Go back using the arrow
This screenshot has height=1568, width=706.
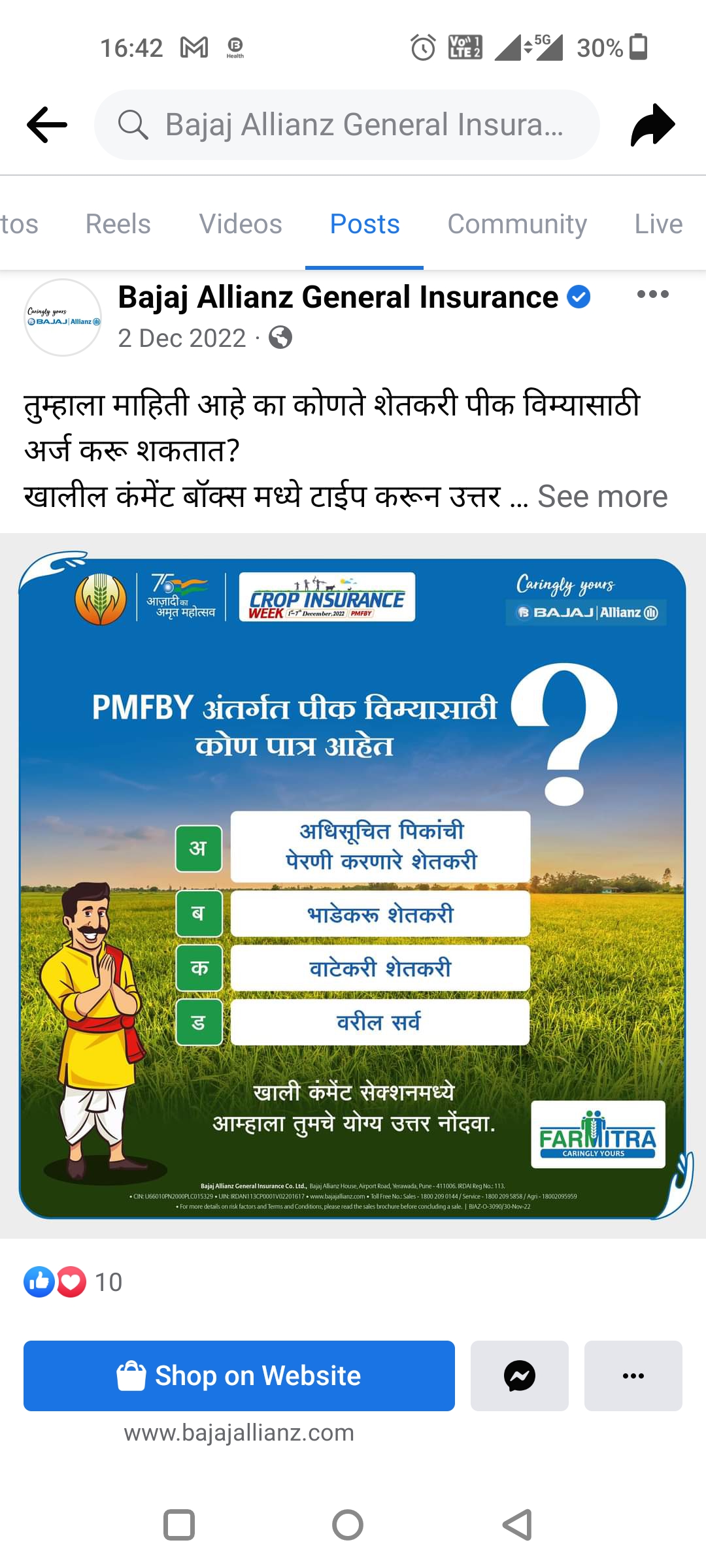47,124
